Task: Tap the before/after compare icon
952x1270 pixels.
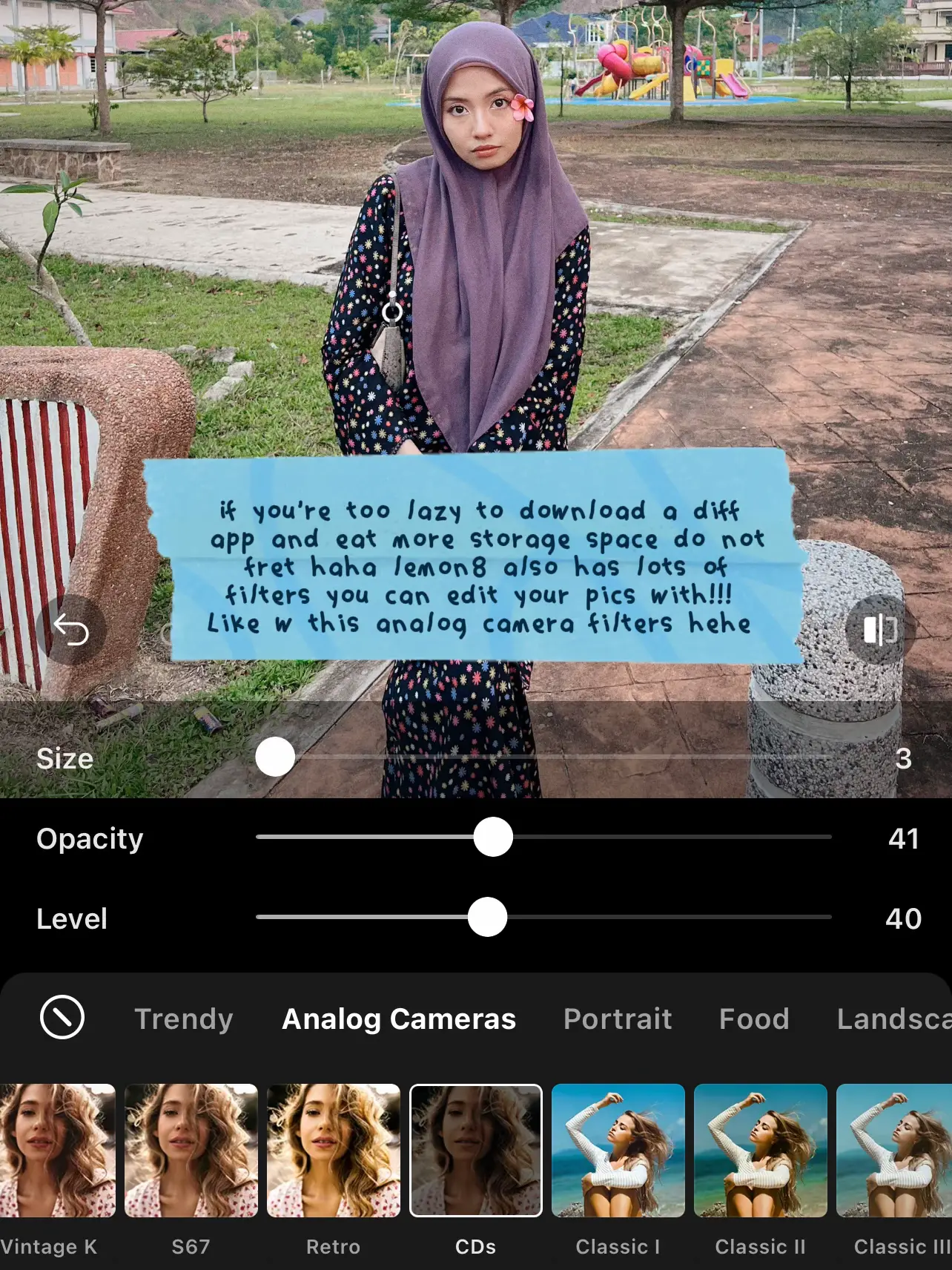Action: pos(879,630)
